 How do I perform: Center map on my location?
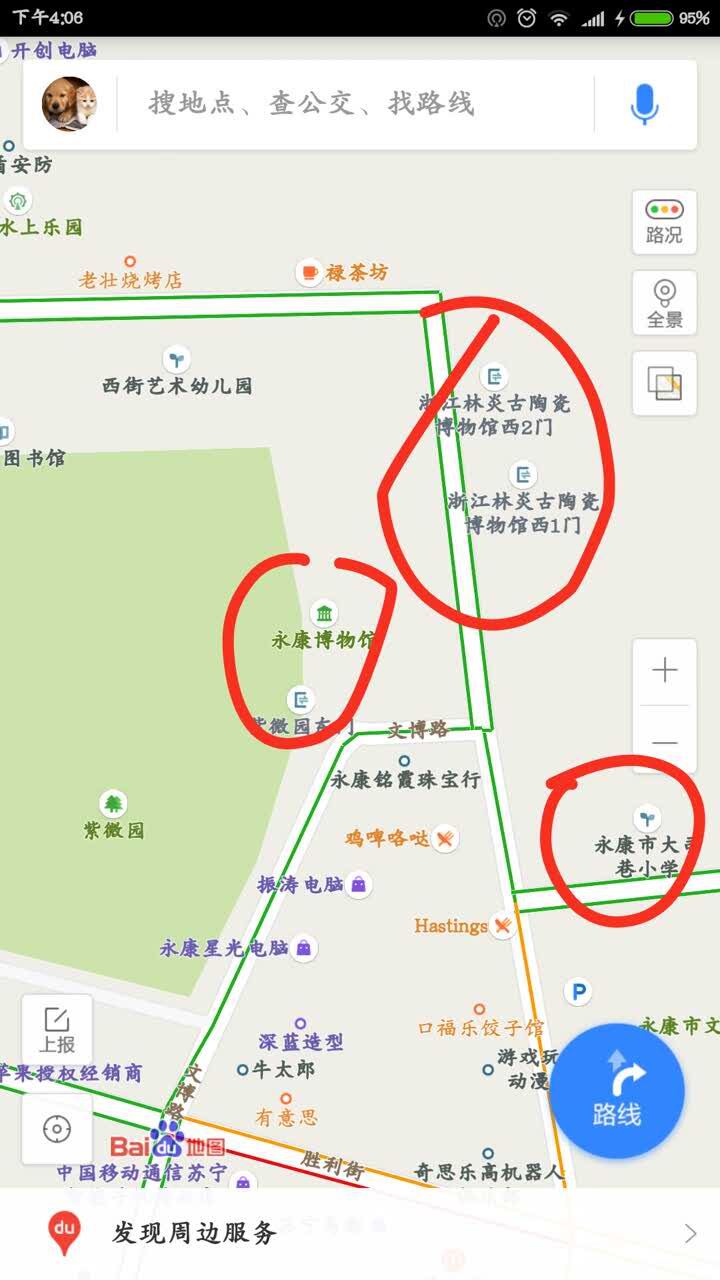point(57,1130)
